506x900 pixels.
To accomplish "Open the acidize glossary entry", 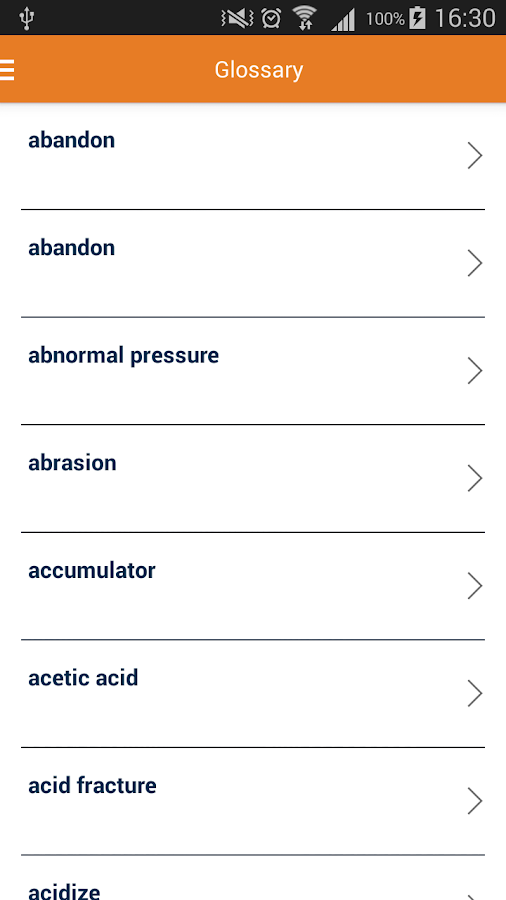I will point(253,878).
